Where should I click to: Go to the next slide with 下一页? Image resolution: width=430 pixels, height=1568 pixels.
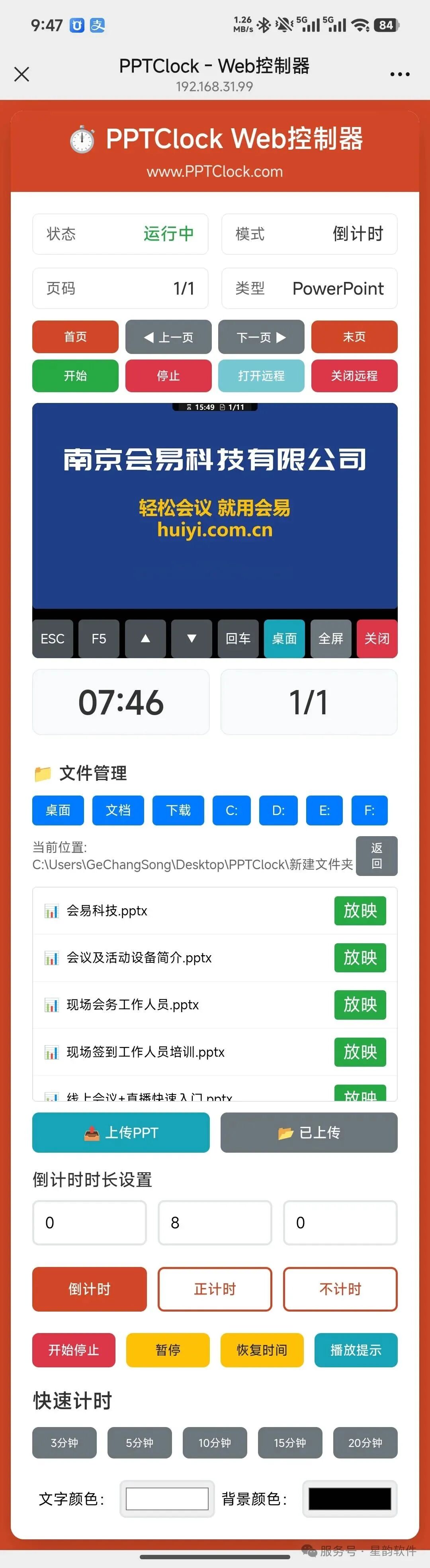tap(261, 336)
